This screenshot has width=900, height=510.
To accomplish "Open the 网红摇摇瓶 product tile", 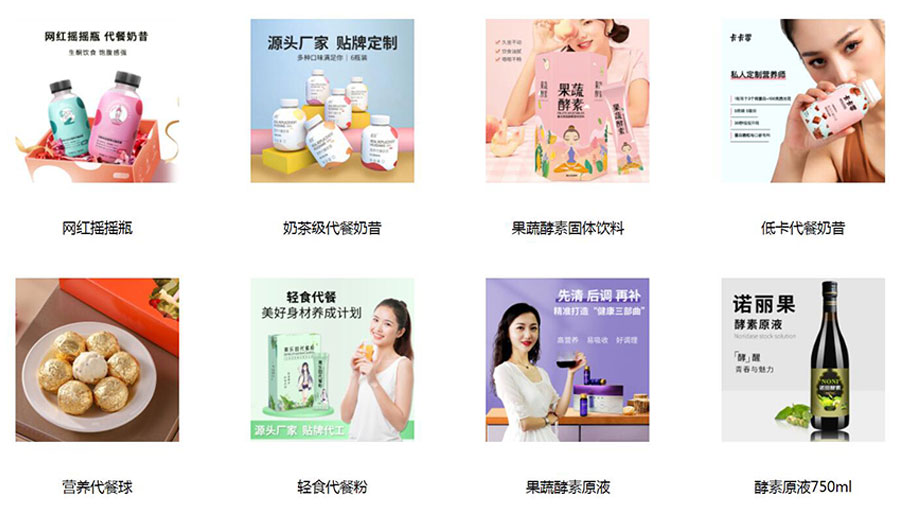I will tap(97, 100).
